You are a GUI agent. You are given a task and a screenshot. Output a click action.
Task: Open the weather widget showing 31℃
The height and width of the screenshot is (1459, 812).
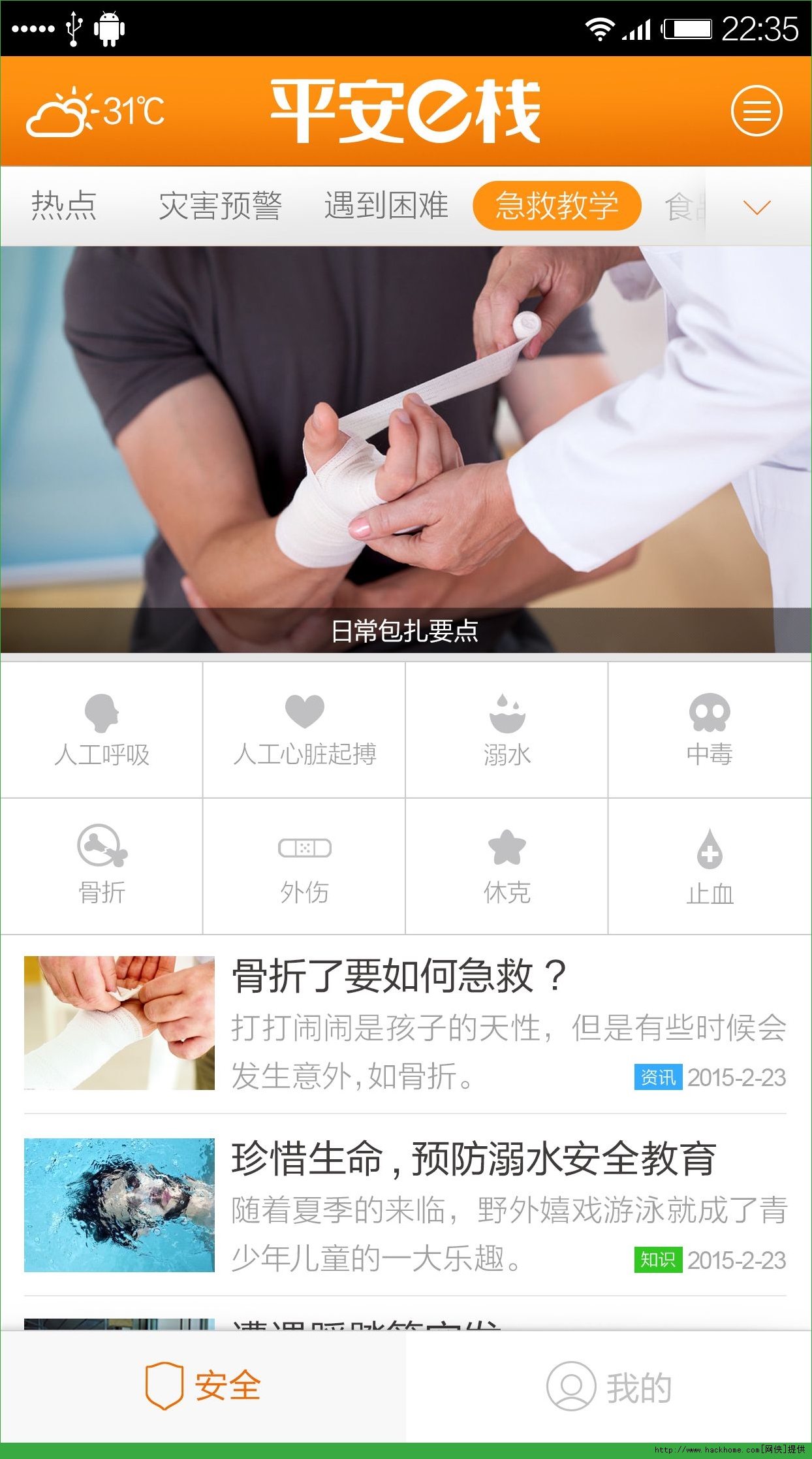point(95,111)
